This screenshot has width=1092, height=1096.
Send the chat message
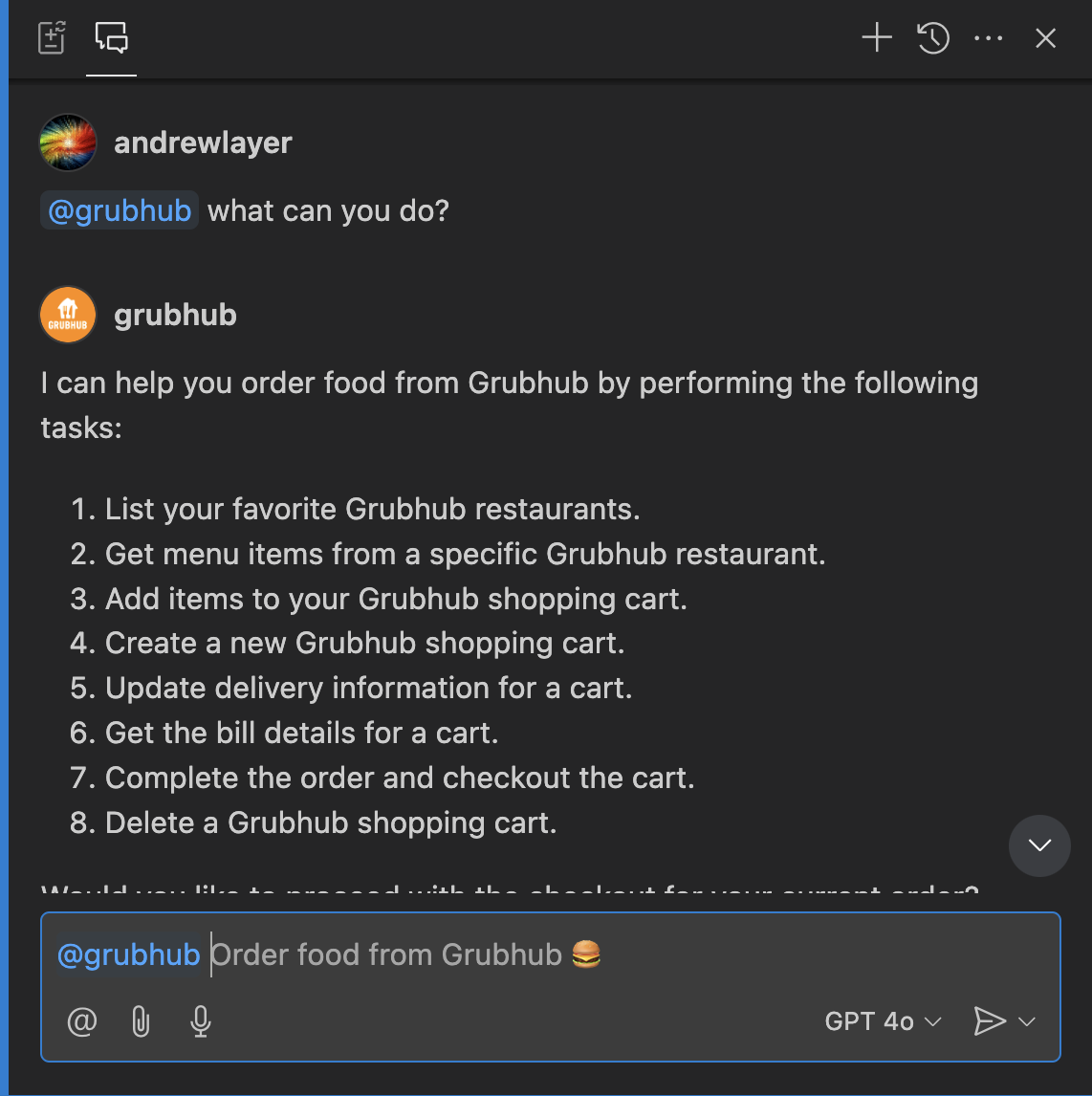tap(989, 1021)
